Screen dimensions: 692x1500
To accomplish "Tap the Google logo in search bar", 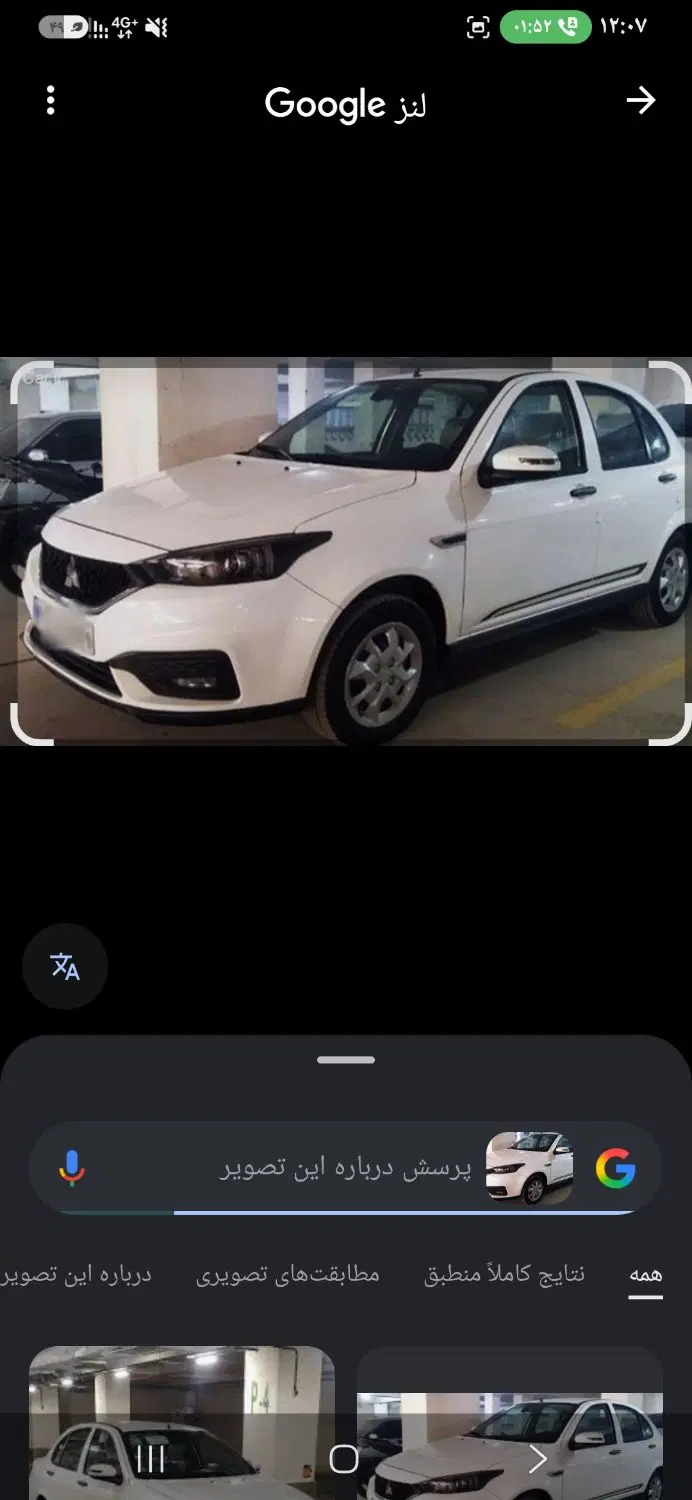I will (615, 1167).
